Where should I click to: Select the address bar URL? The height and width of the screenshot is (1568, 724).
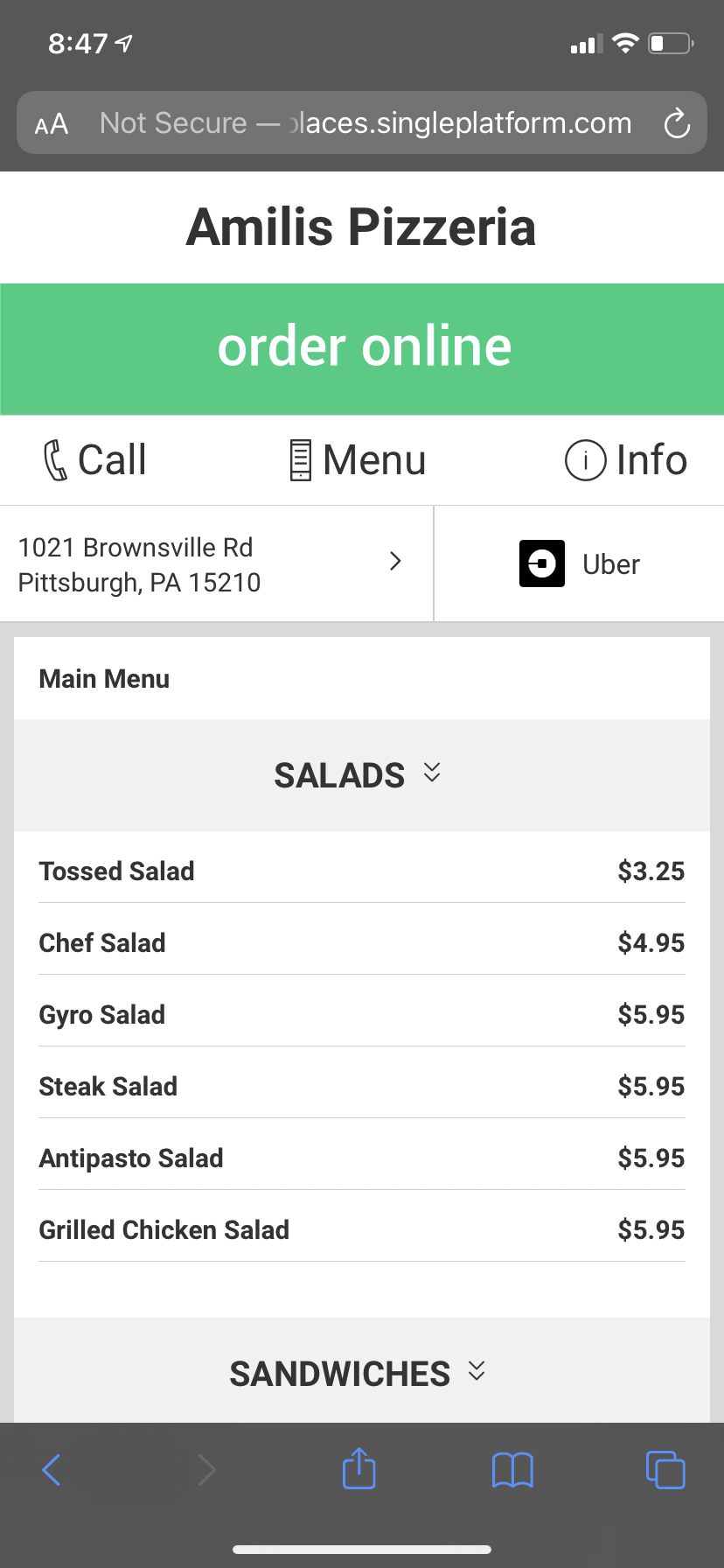tap(365, 123)
